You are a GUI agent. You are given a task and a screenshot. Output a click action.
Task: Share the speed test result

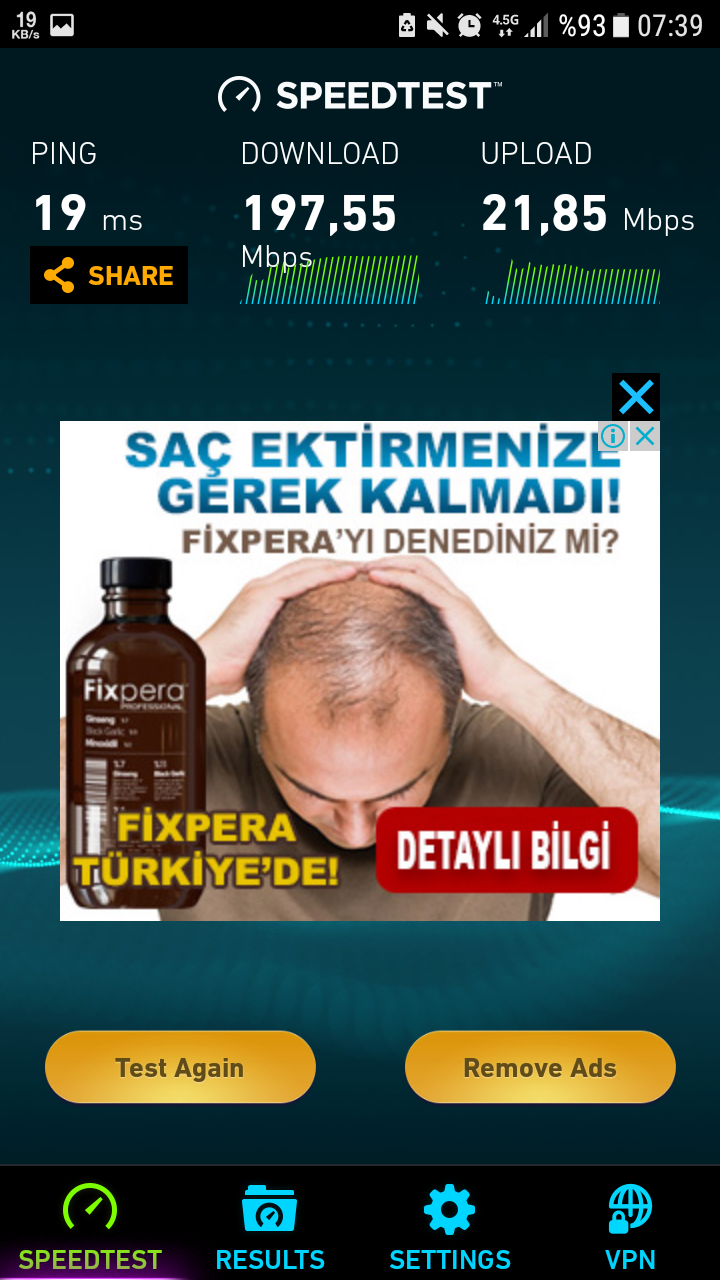109,275
